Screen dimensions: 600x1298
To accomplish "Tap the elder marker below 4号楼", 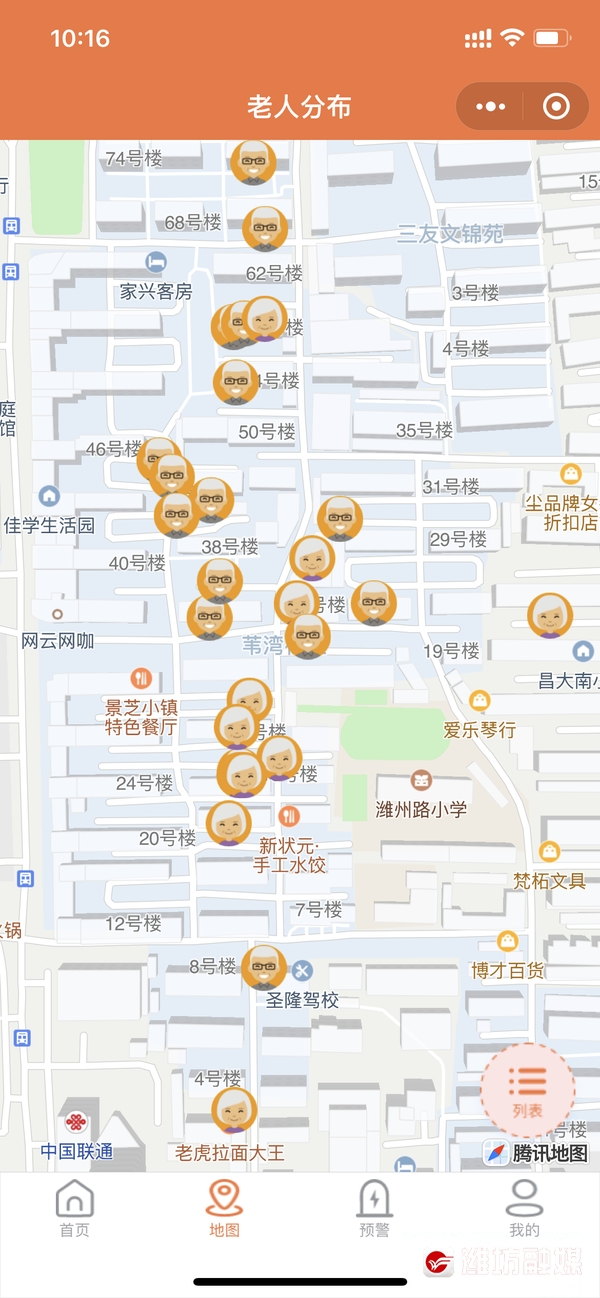I will click(x=234, y=1110).
